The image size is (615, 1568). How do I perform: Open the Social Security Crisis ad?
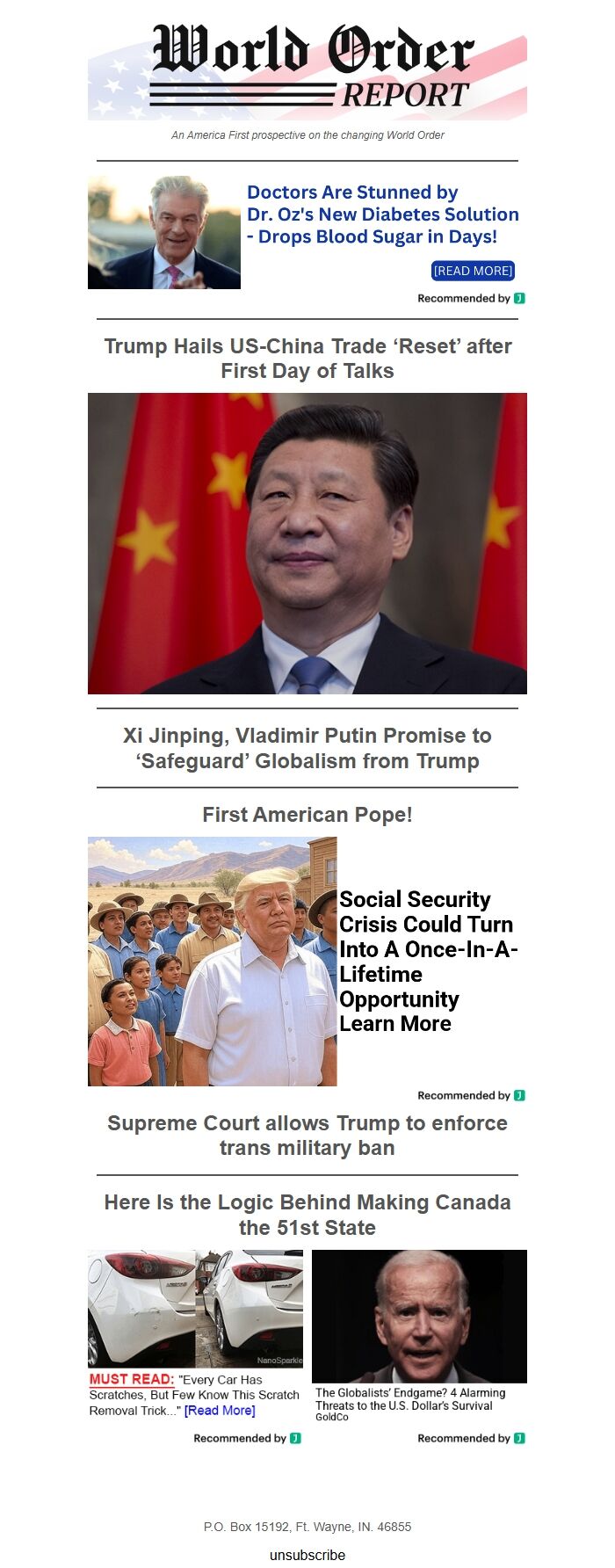click(427, 961)
